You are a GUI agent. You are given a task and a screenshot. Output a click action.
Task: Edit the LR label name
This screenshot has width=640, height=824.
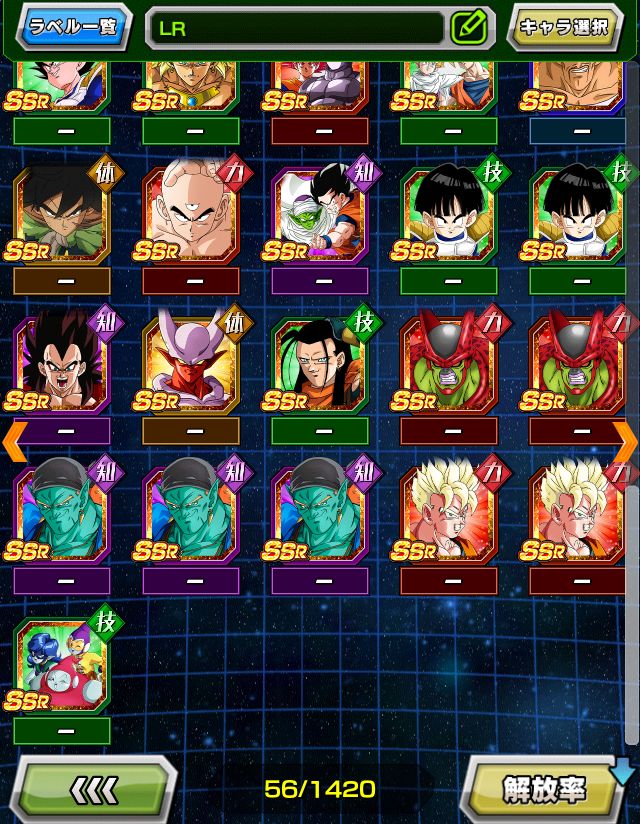point(468,27)
